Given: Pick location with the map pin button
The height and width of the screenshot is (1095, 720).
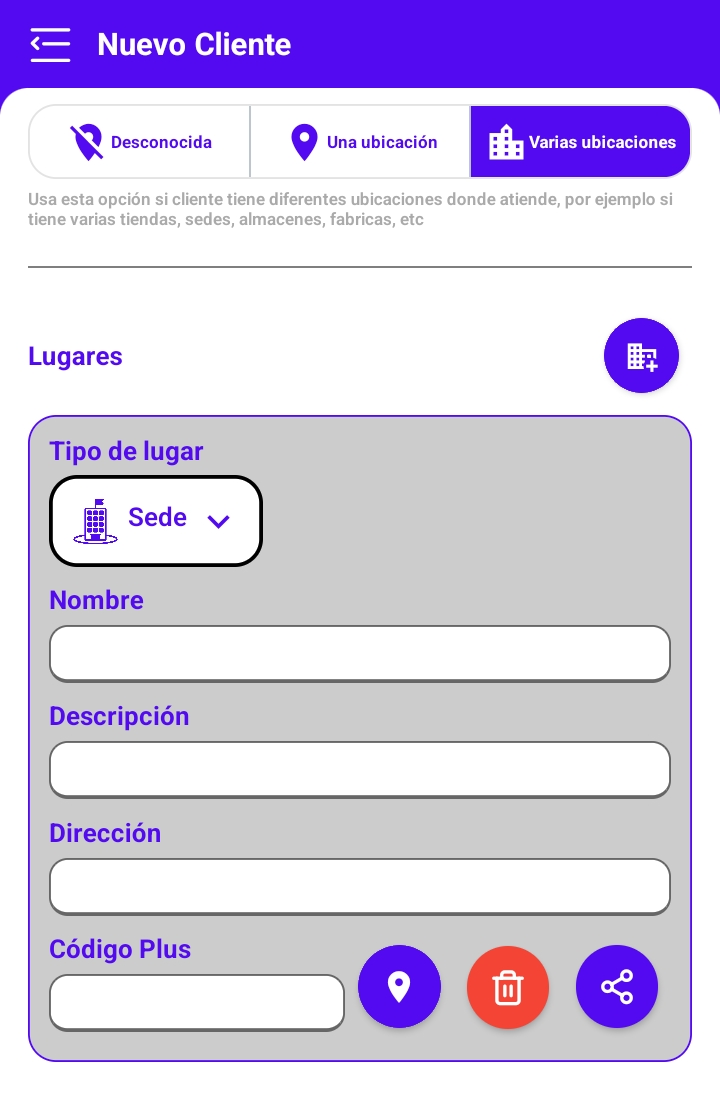Looking at the screenshot, I should (x=399, y=987).
